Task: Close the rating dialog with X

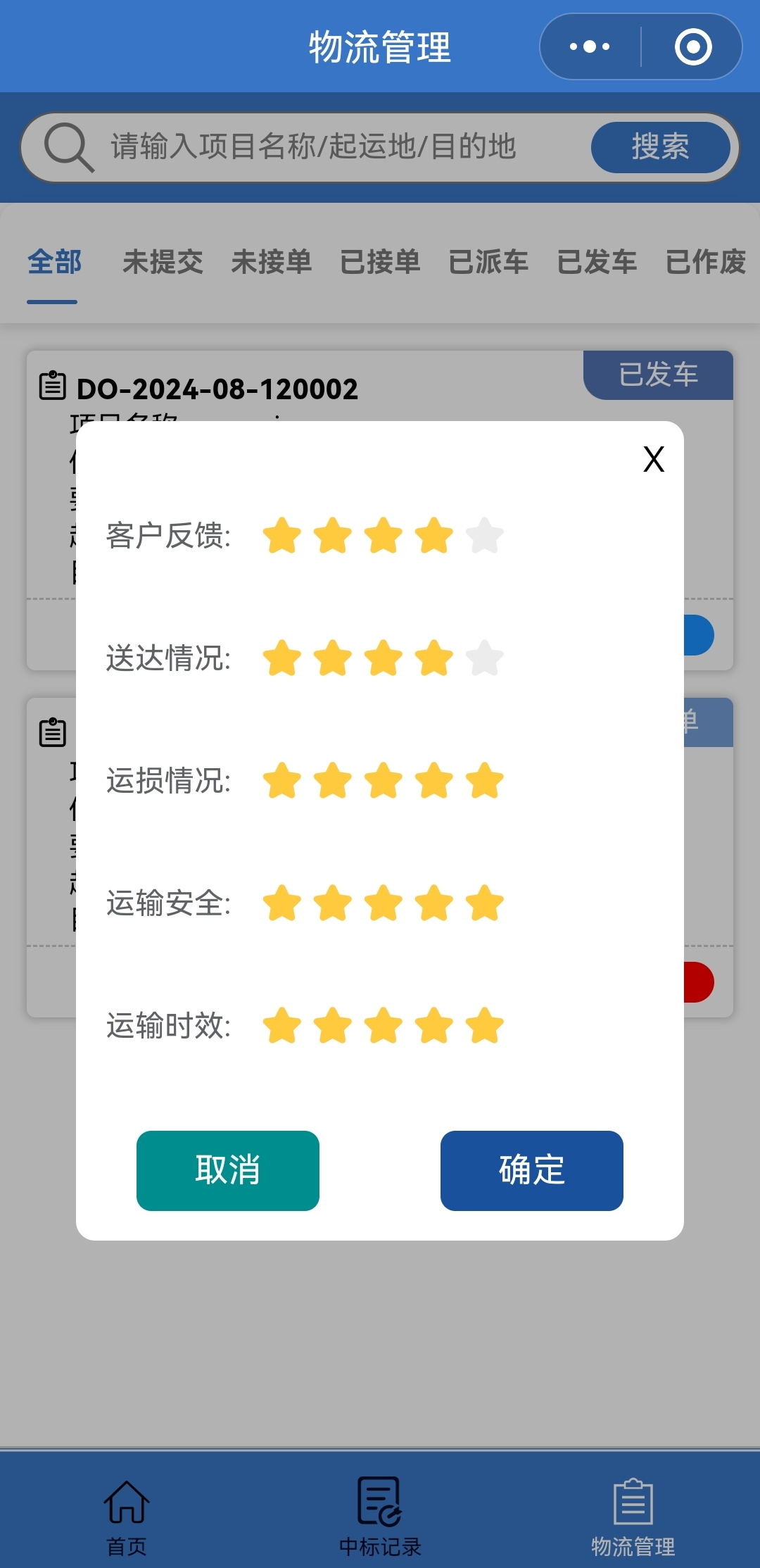Action: coord(654,460)
